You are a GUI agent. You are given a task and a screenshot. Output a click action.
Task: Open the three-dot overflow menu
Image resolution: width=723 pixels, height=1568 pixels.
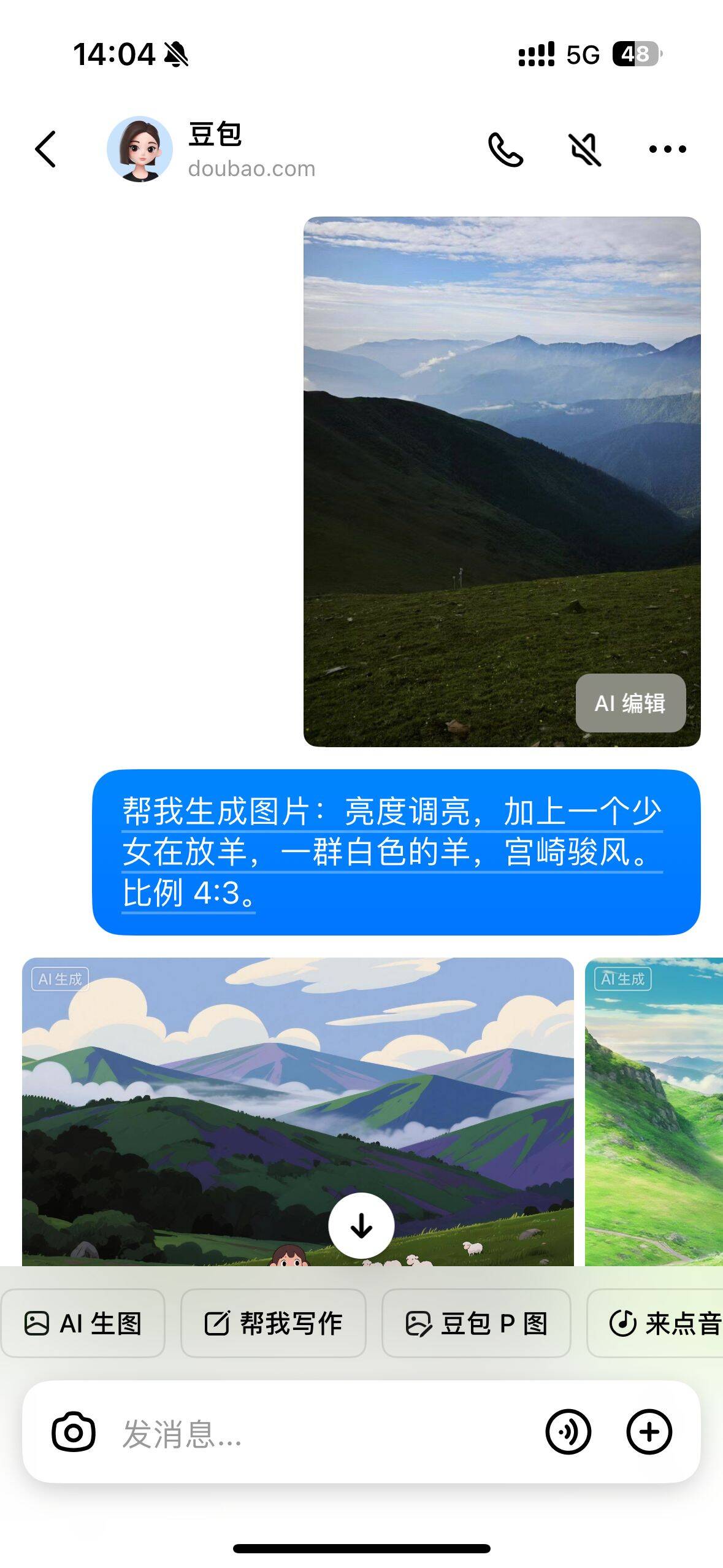667,149
